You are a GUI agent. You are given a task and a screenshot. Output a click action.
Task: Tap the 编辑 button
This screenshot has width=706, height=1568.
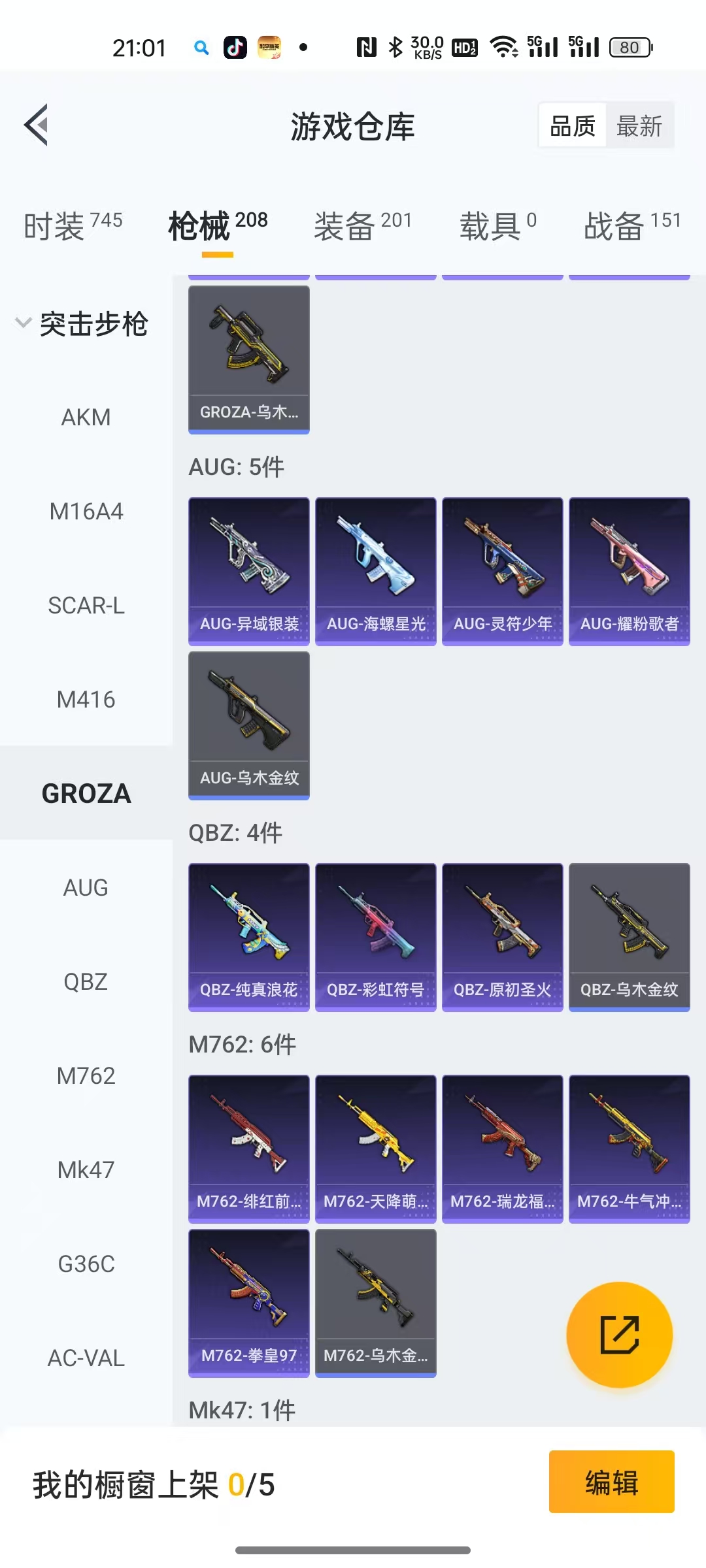point(611,1482)
